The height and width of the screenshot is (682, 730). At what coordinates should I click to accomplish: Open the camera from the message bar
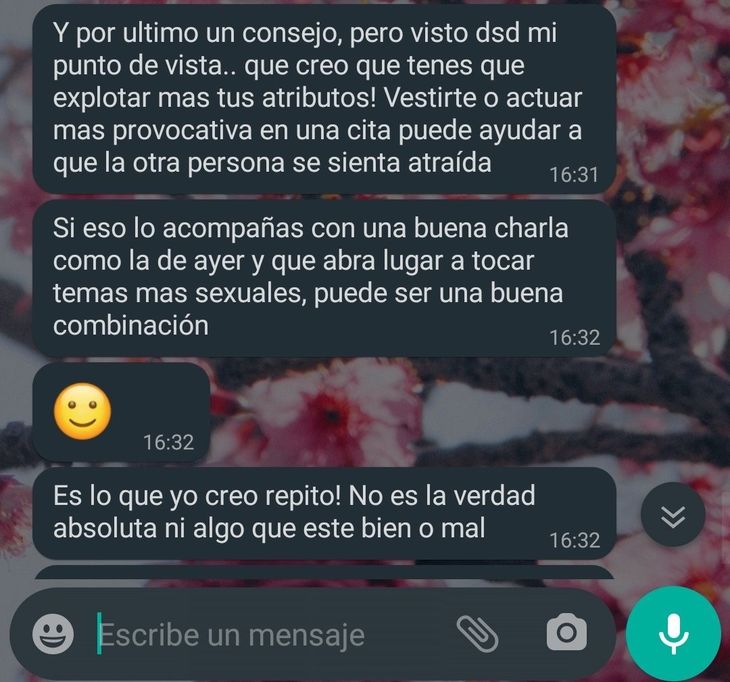click(x=566, y=633)
